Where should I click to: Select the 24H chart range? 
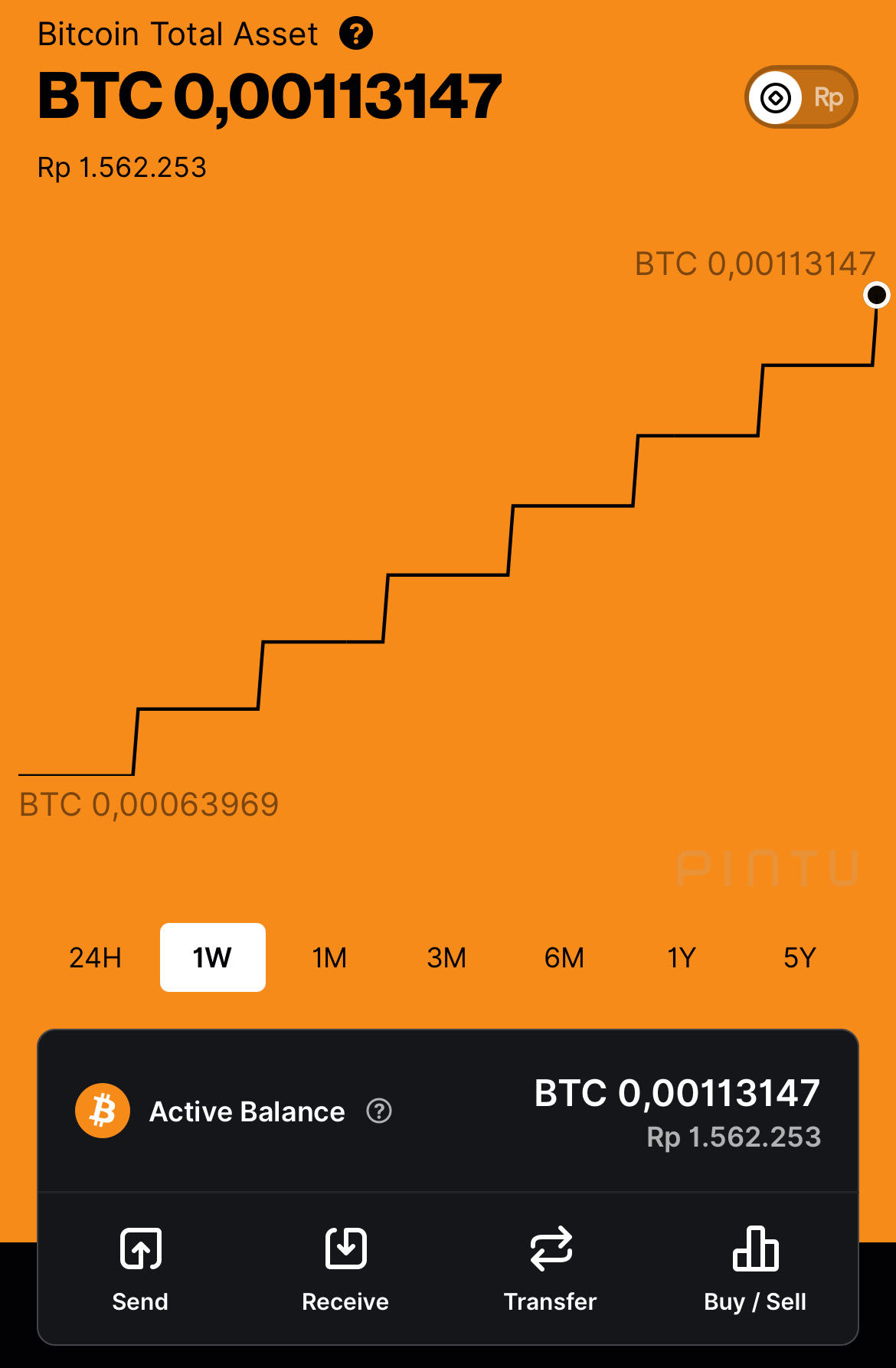pos(95,958)
